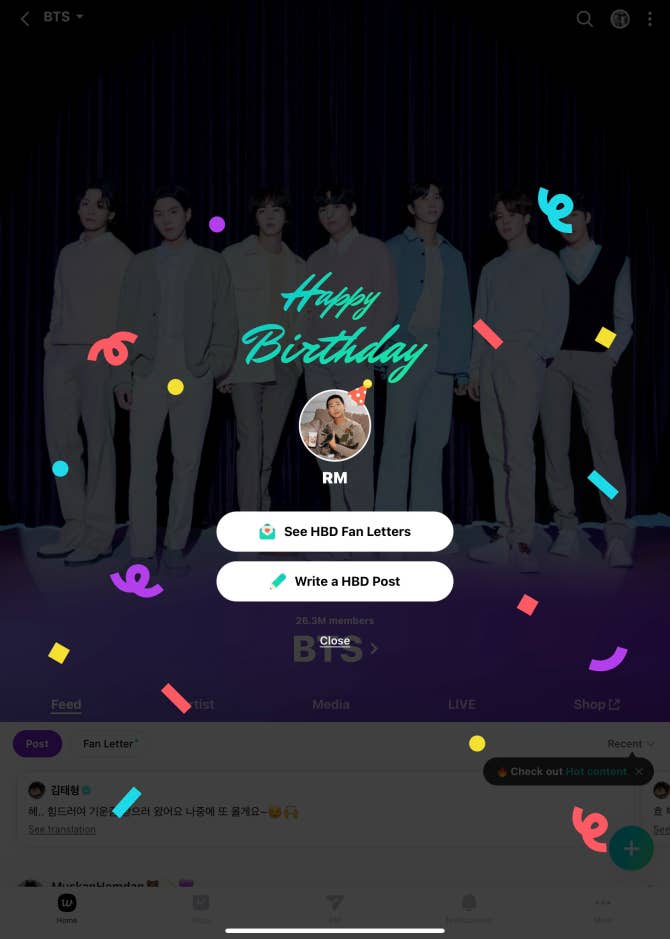
Task: Switch to the LIVE tab
Action: pos(462,704)
